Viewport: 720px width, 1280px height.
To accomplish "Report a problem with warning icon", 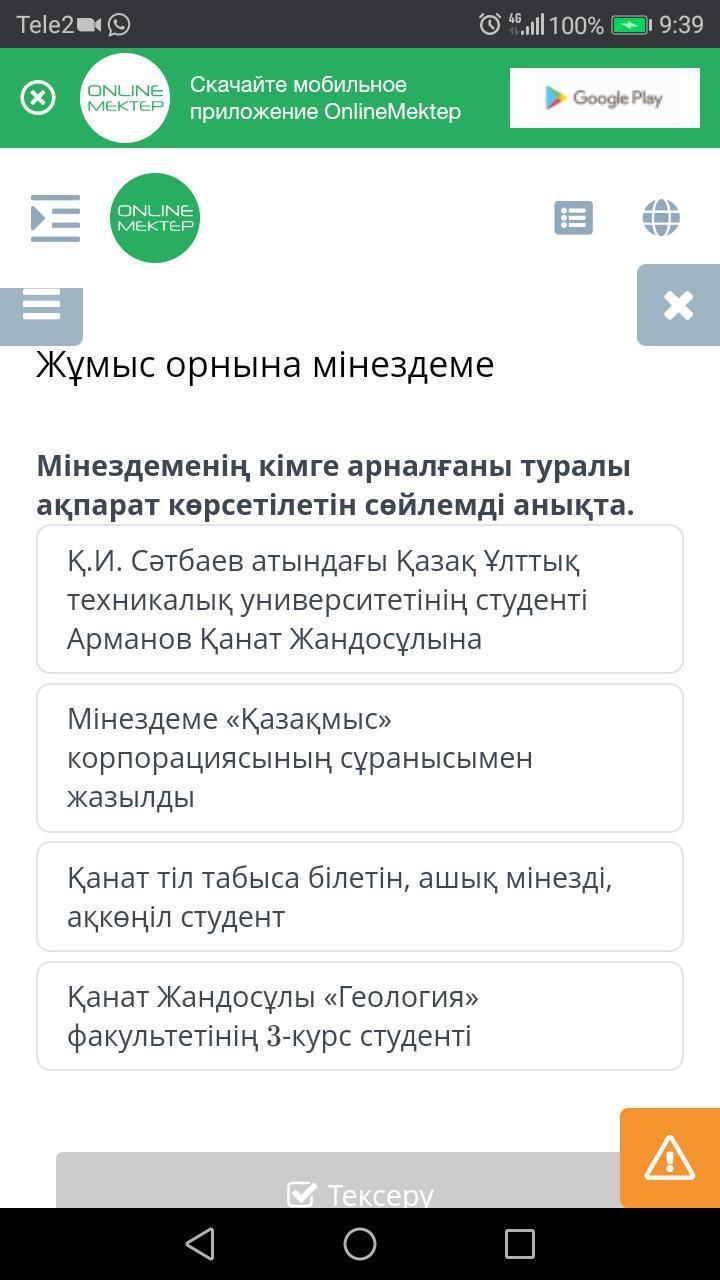I will (670, 1158).
